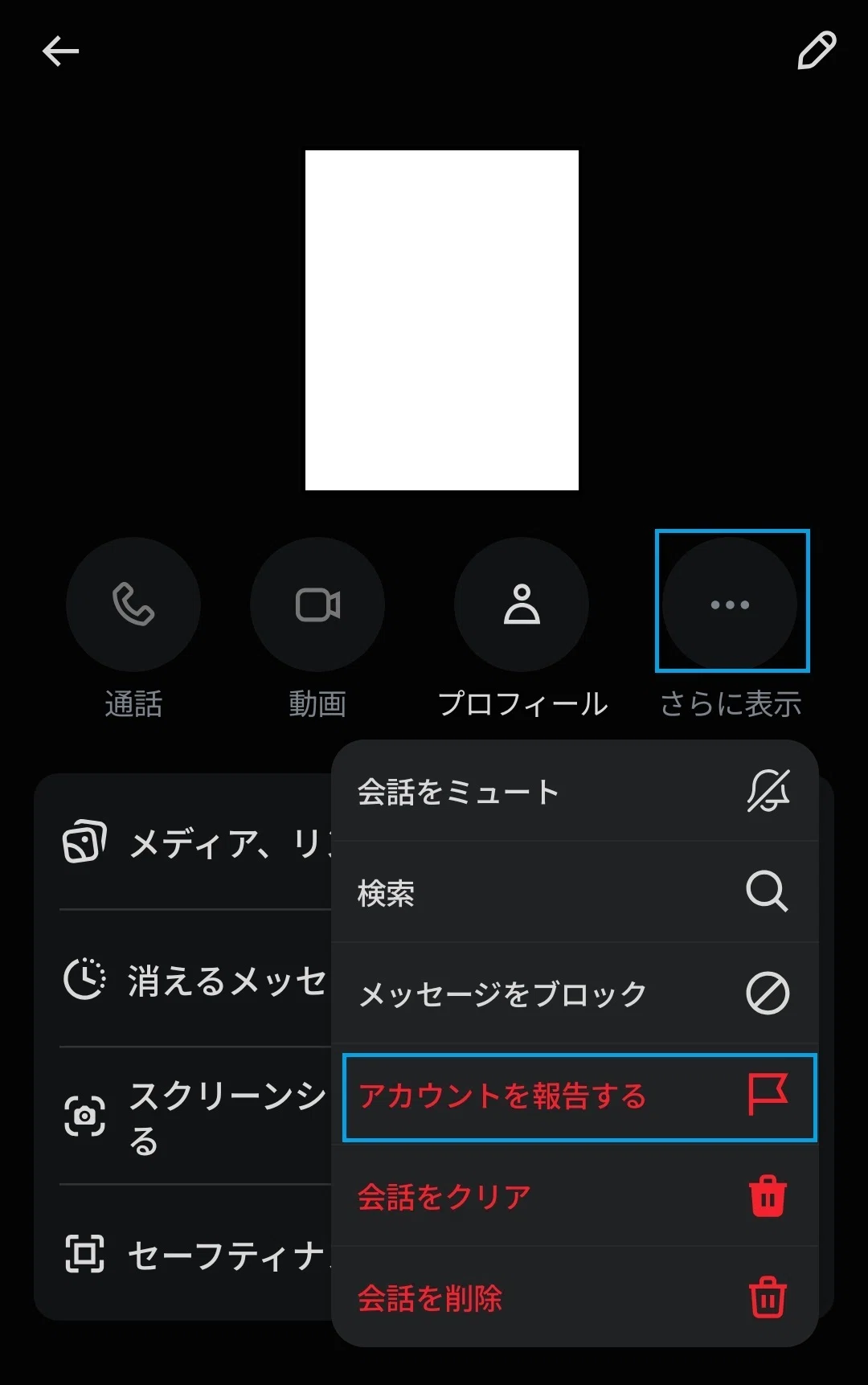This screenshot has height=1385, width=868.
Task: Open the メディア、リンク row
Action: [183, 842]
